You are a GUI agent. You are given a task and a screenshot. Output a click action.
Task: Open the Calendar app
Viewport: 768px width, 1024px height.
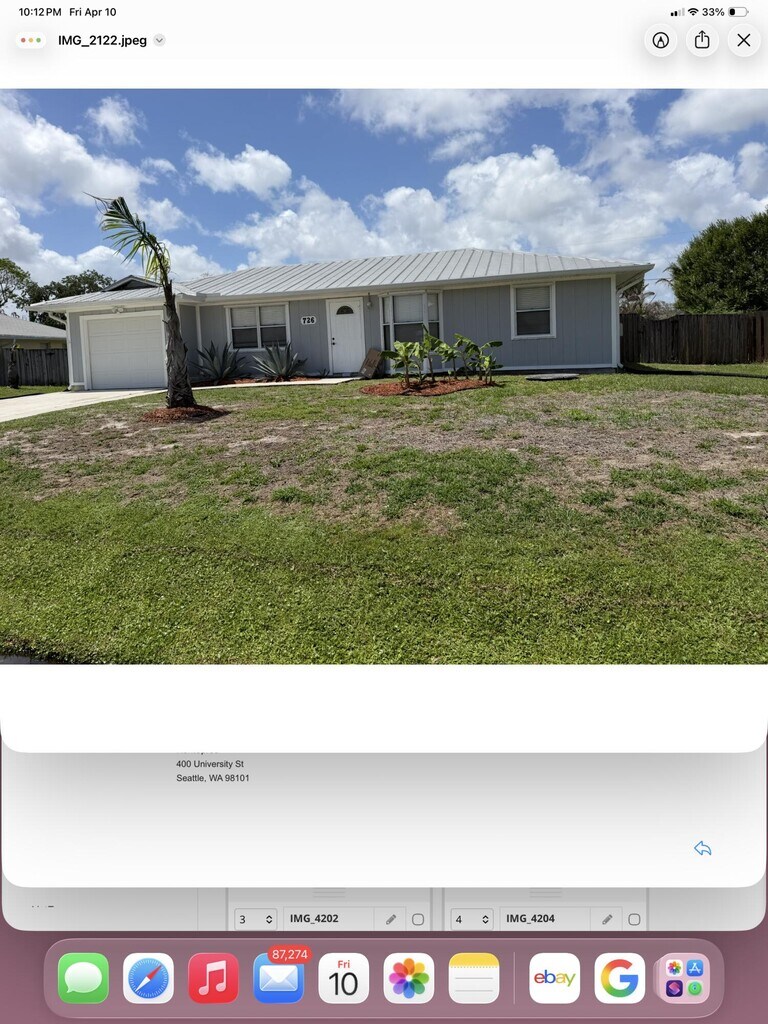coord(343,978)
